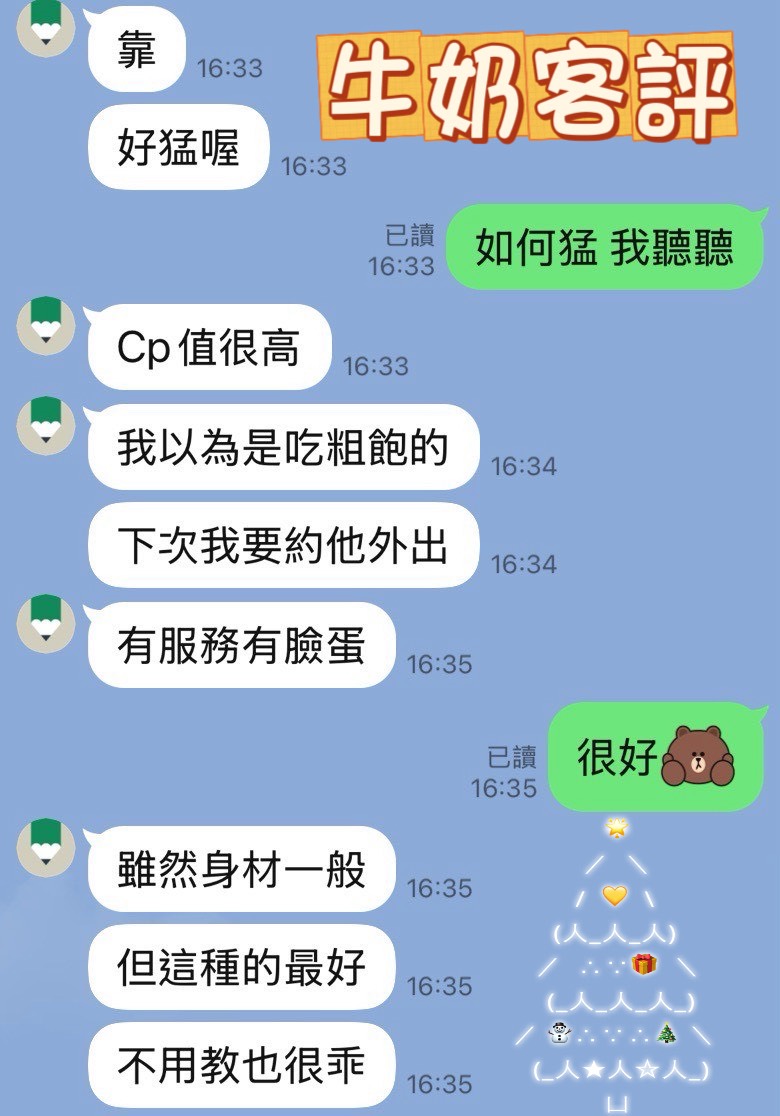Image resolution: width=780 pixels, height=1116 pixels.
Task: Tap the snowman emoji in the tree message
Action: coord(558,1034)
